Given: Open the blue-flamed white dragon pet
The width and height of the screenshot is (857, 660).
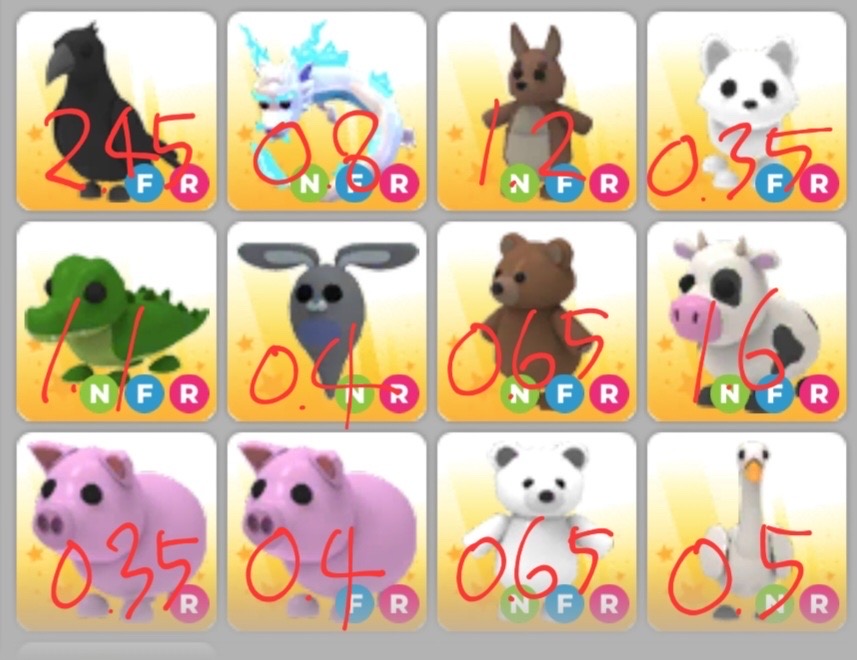Looking at the screenshot, I should click(326, 110).
